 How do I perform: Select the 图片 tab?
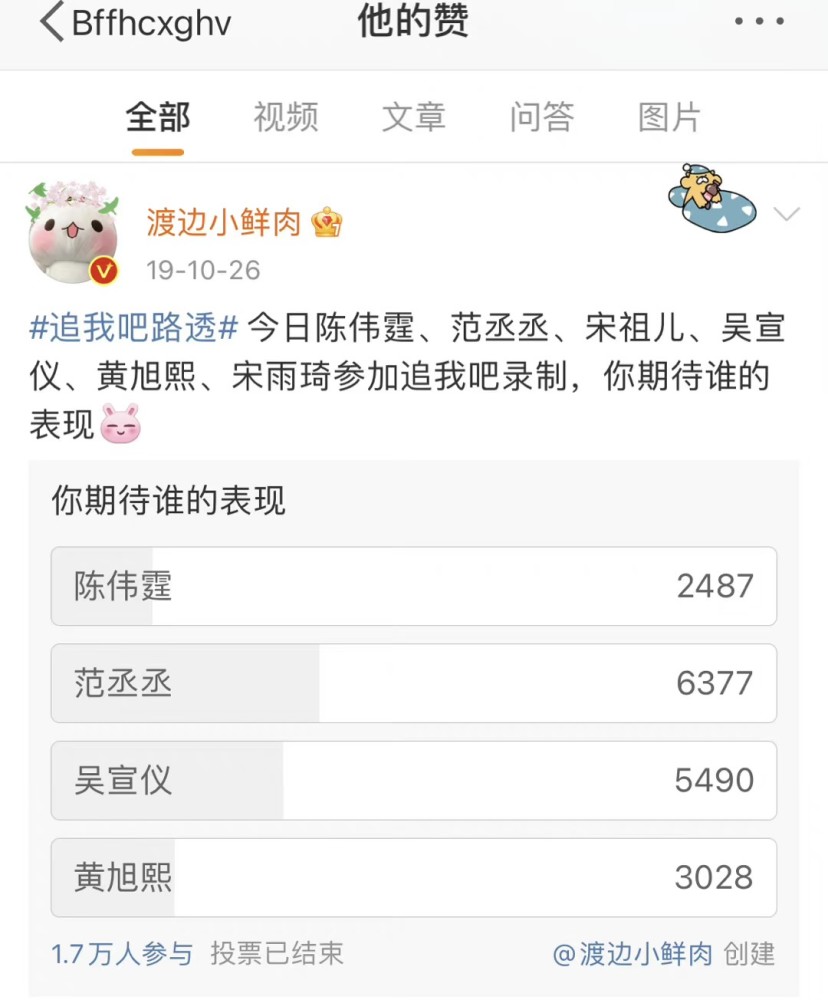point(669,118)
